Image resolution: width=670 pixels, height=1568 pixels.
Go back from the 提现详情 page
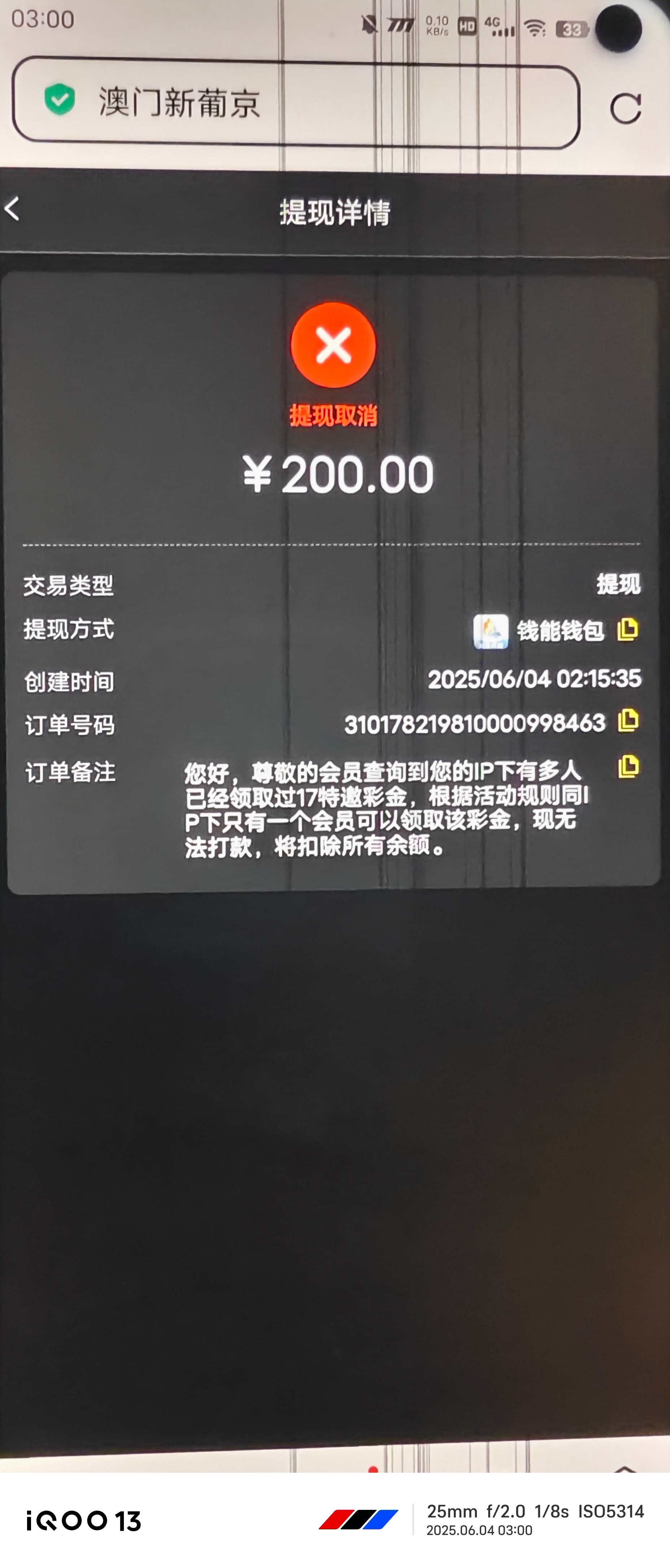[12, 209]
